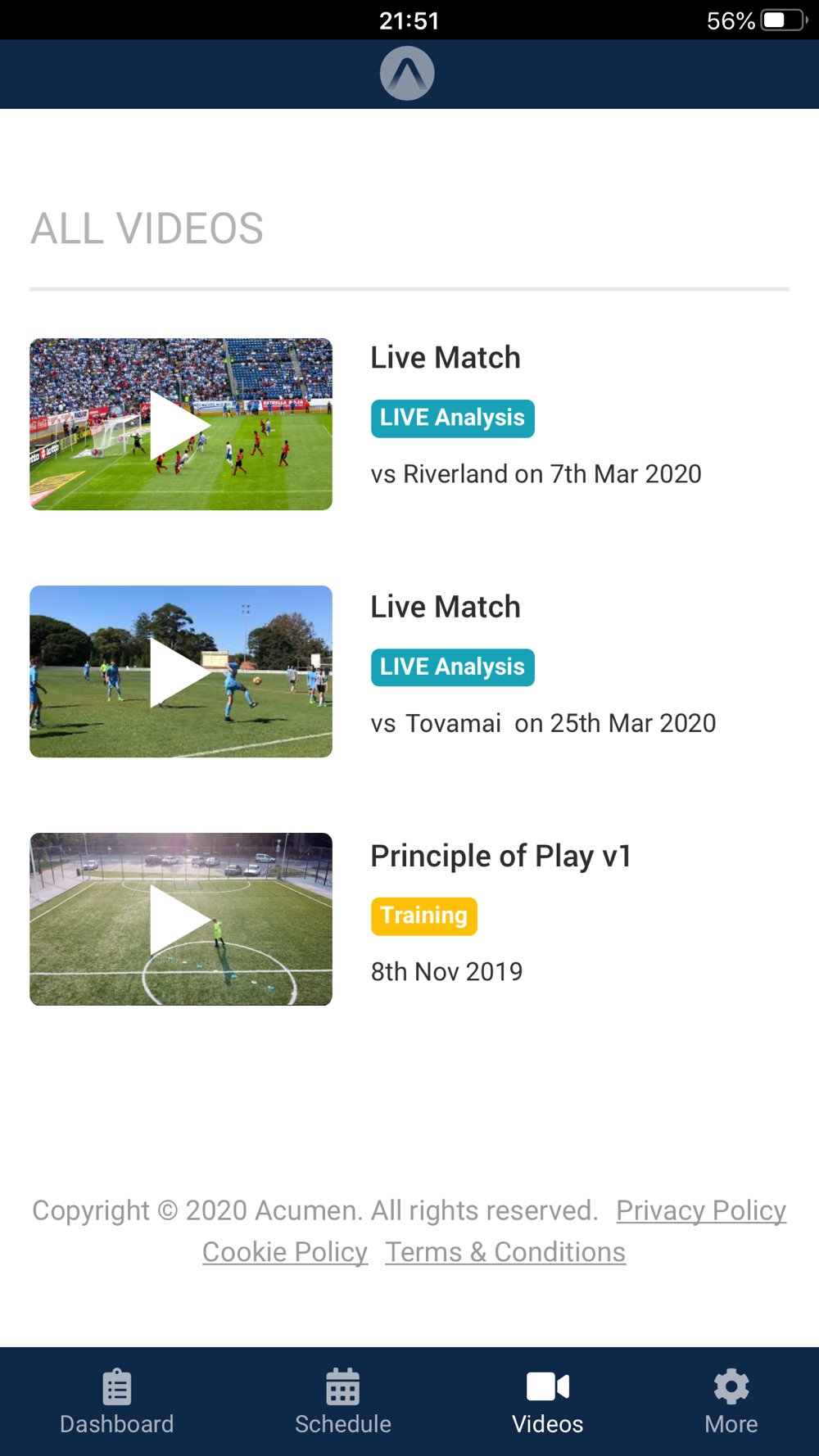Select the Videos tab
819x1456 pixels.
pyautogui.click(x=547, y=1401)
